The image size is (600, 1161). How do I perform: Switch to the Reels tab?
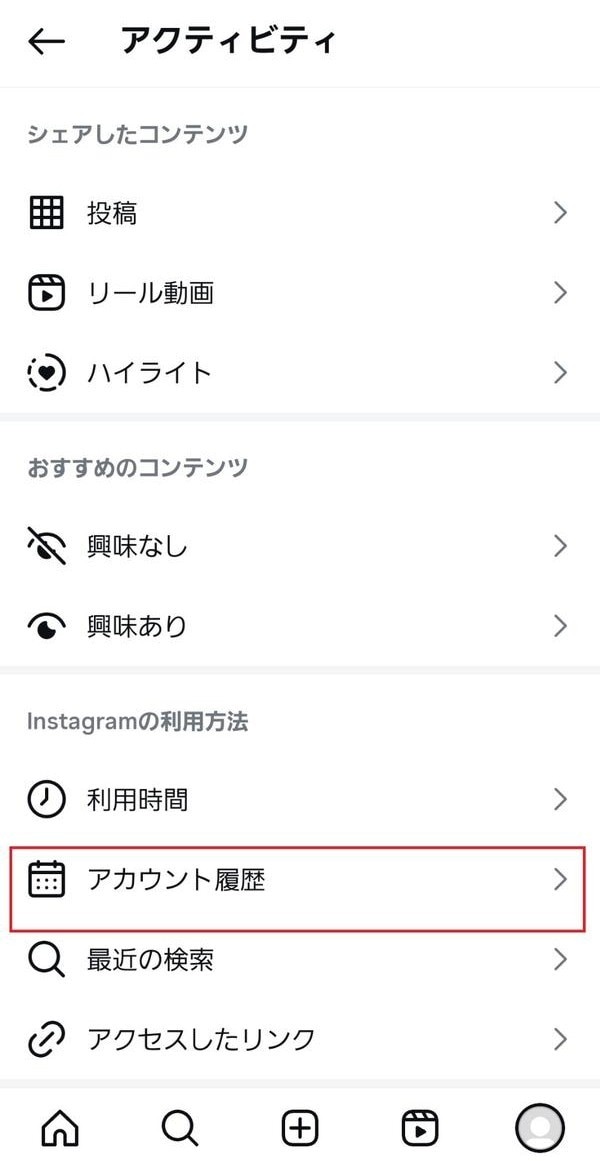420,1128
